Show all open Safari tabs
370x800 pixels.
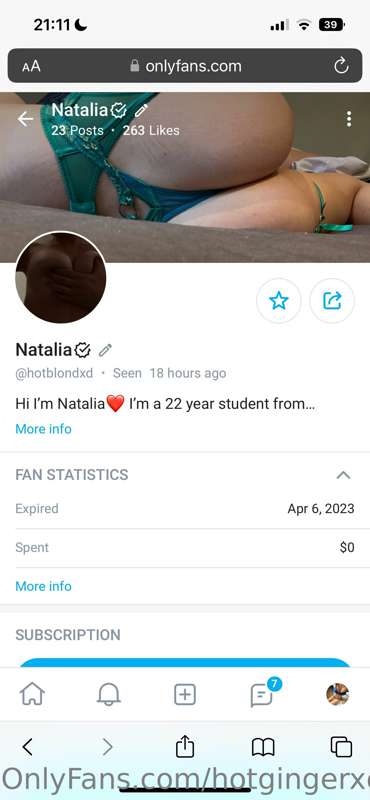341,747
